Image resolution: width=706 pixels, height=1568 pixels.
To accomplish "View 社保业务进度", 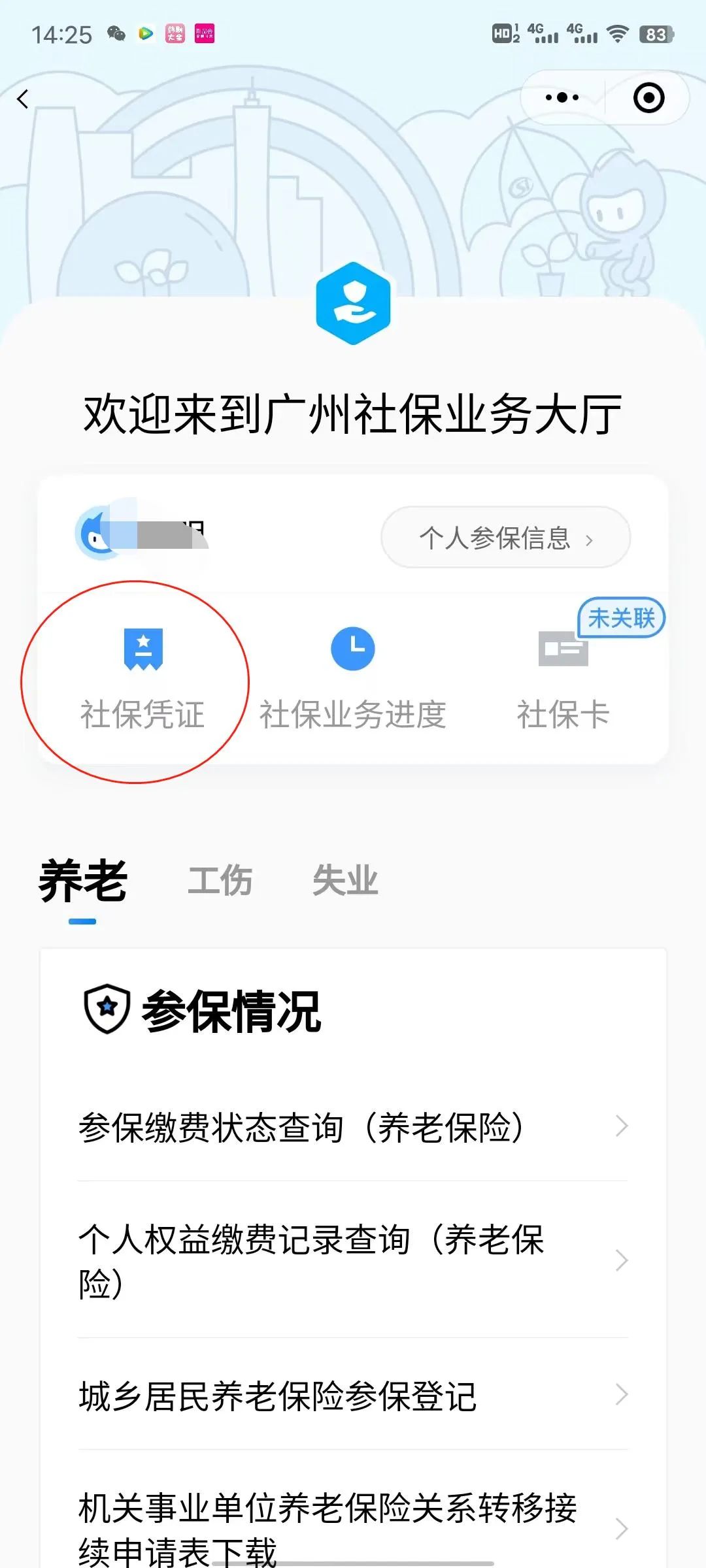I will (x=353, y=679).
